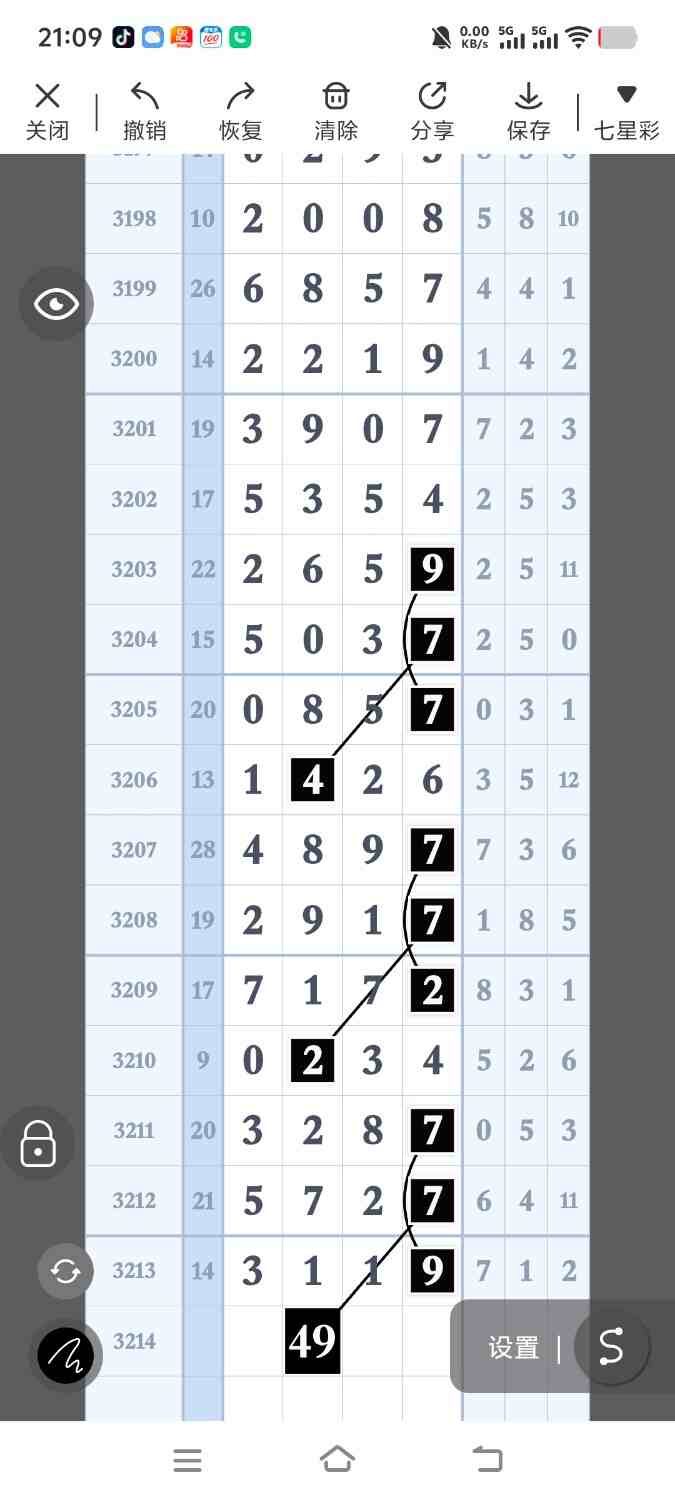Close the chart editor
Screen dimensions: 675x1500
pos(47,111)
